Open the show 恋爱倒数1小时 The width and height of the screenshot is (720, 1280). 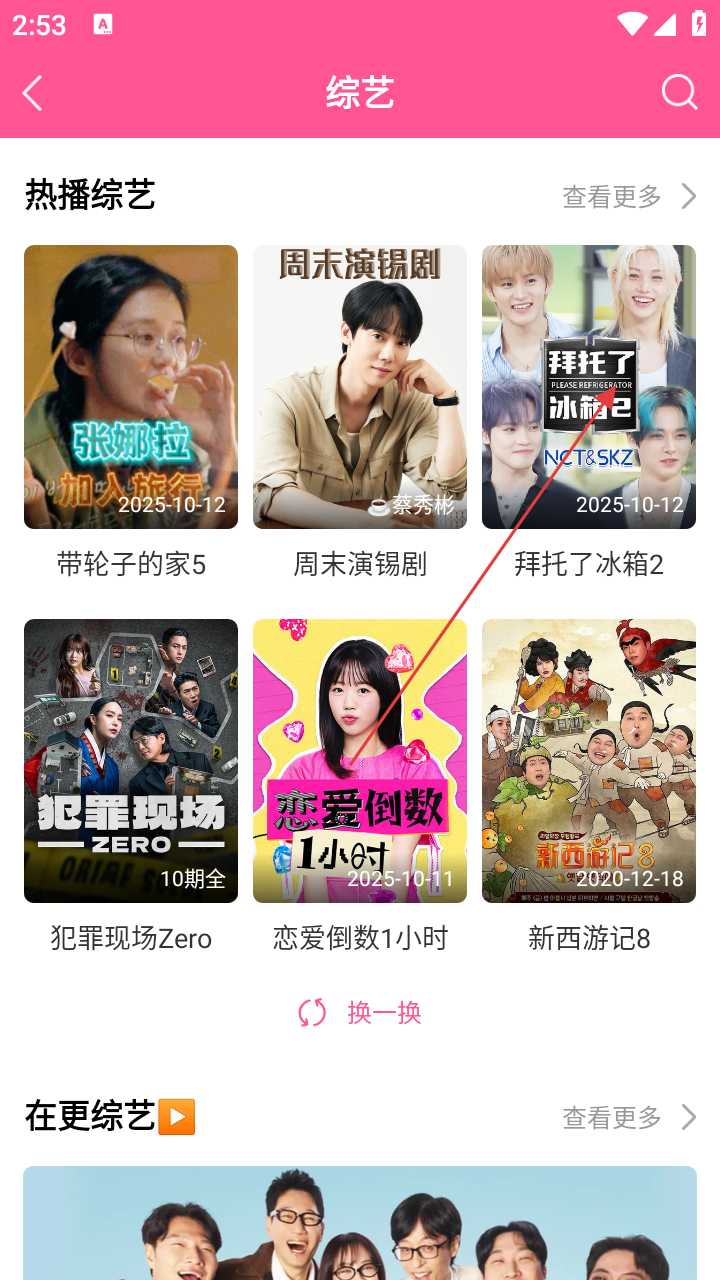click(360, 761)
